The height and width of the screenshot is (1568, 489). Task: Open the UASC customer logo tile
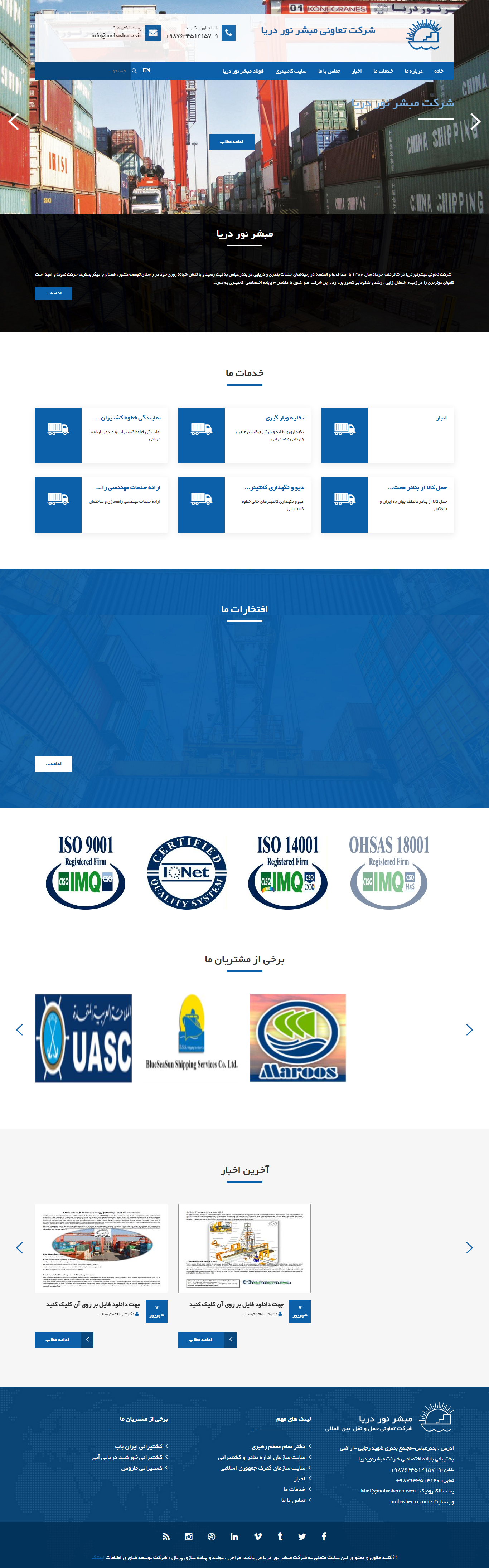pos(83,1038)
